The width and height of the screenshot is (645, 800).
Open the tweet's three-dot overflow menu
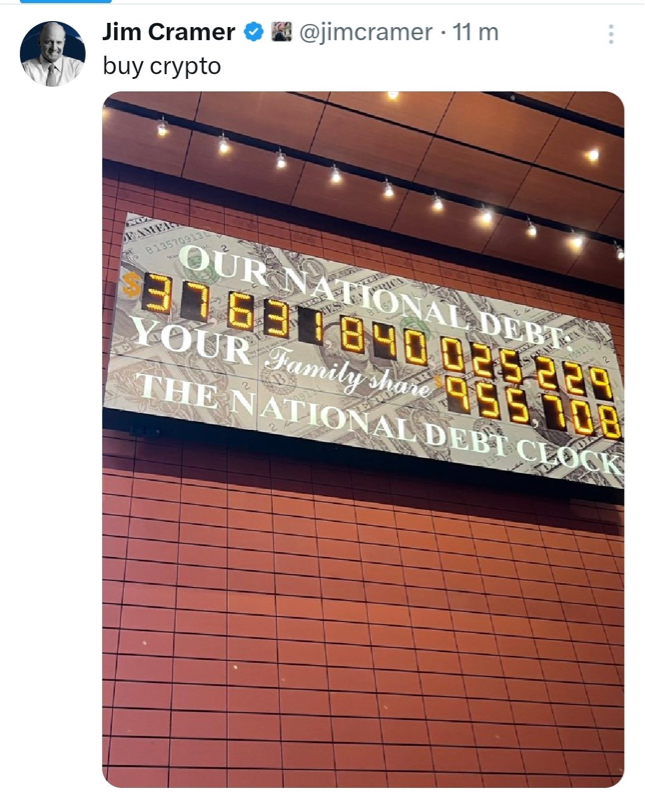[x=611, y=34]
